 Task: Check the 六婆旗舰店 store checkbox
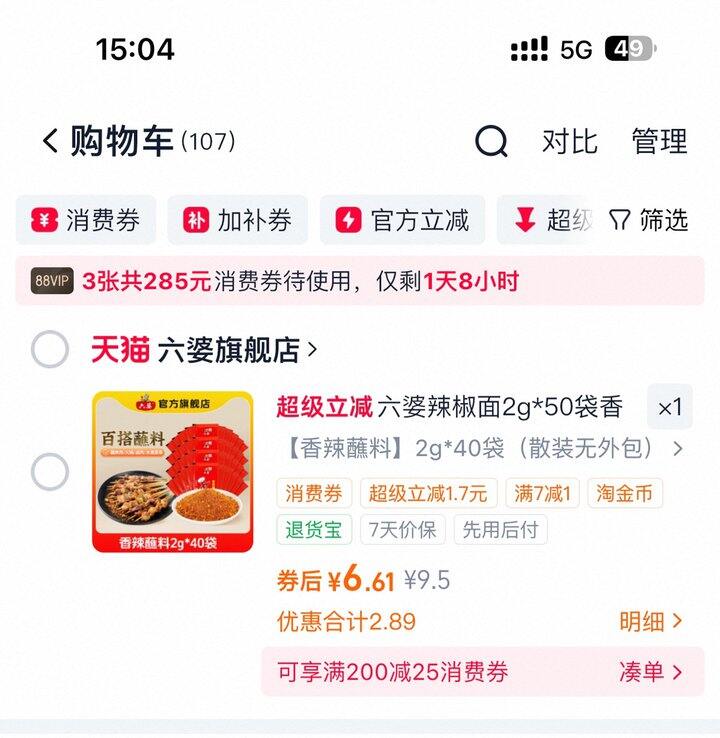point(50,350)
